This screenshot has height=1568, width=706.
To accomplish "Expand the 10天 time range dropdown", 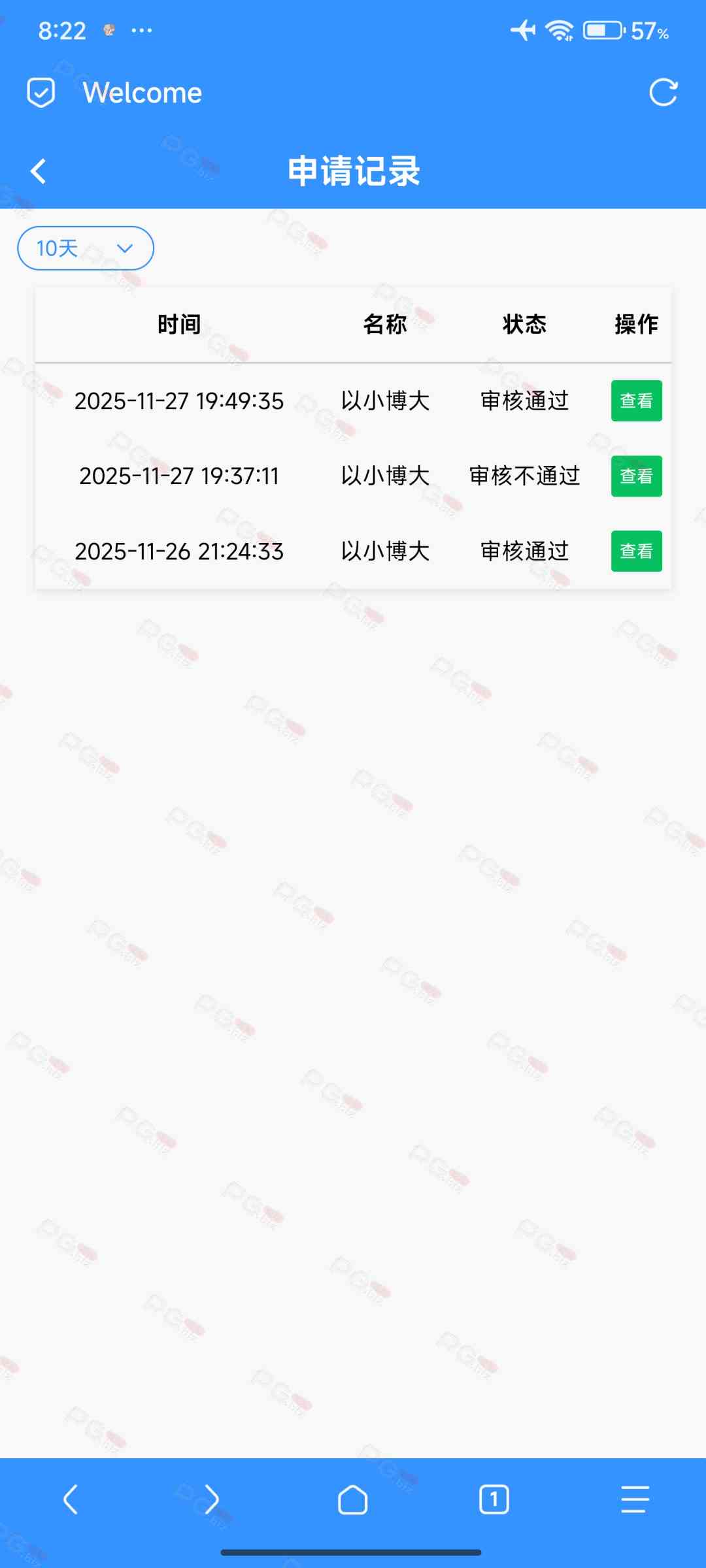I will coord(86,248).
